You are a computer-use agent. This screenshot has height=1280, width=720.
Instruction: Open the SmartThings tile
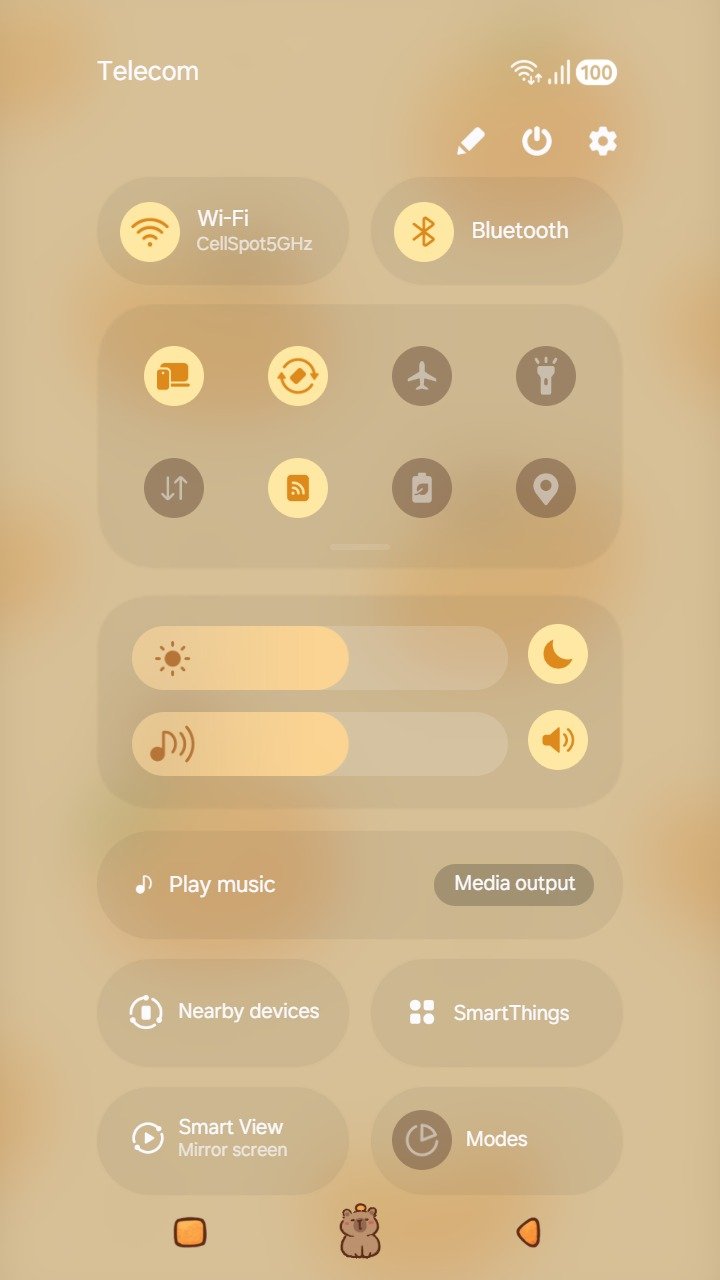pyautogui.click(x=496, y=1012)
